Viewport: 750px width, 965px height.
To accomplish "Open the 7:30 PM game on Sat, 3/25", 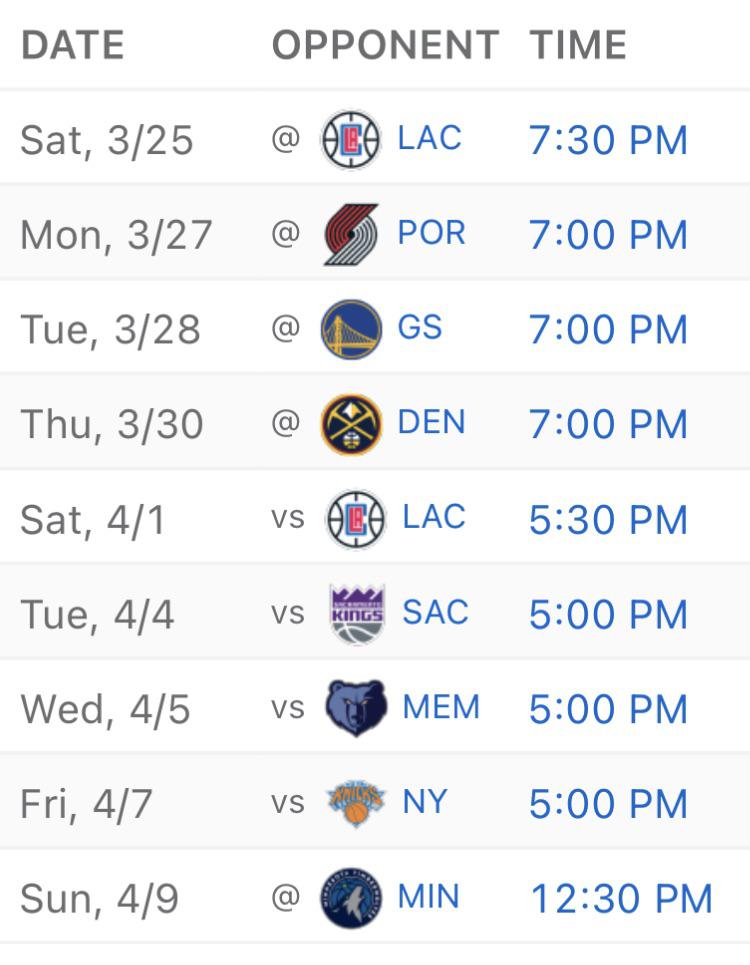I will tap(608, 140).
